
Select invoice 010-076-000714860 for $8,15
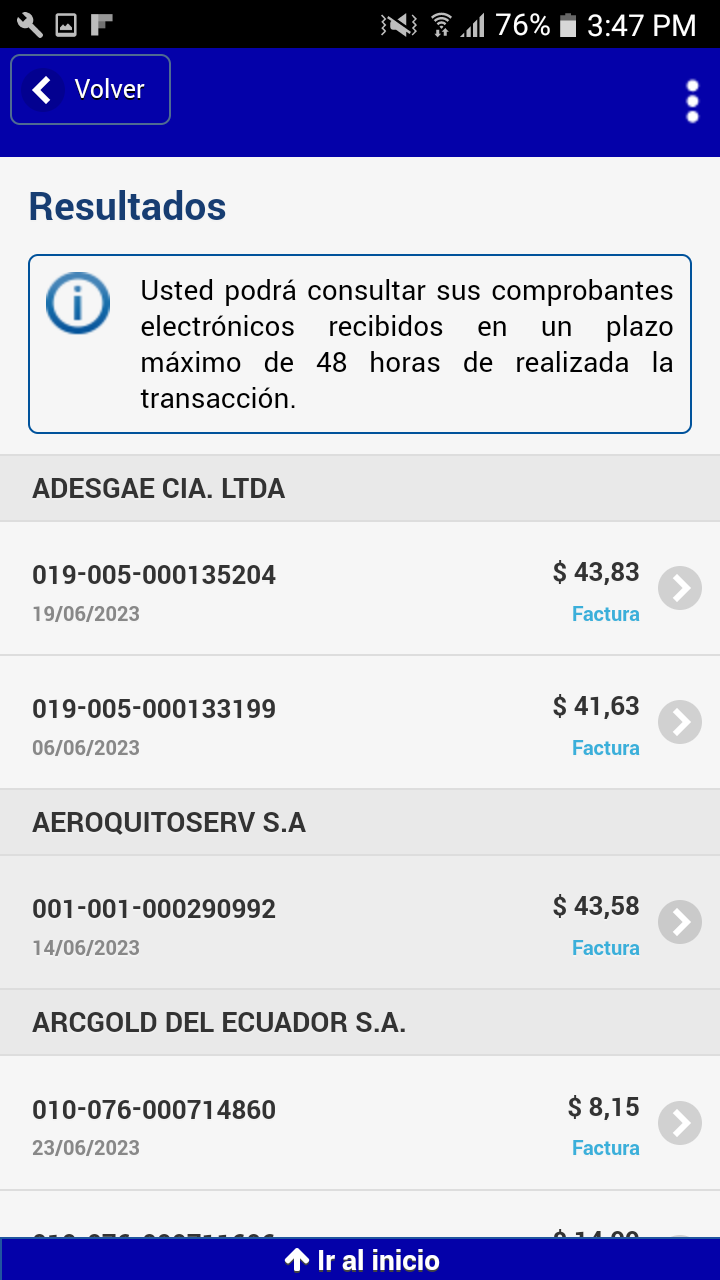(360, 1122)
